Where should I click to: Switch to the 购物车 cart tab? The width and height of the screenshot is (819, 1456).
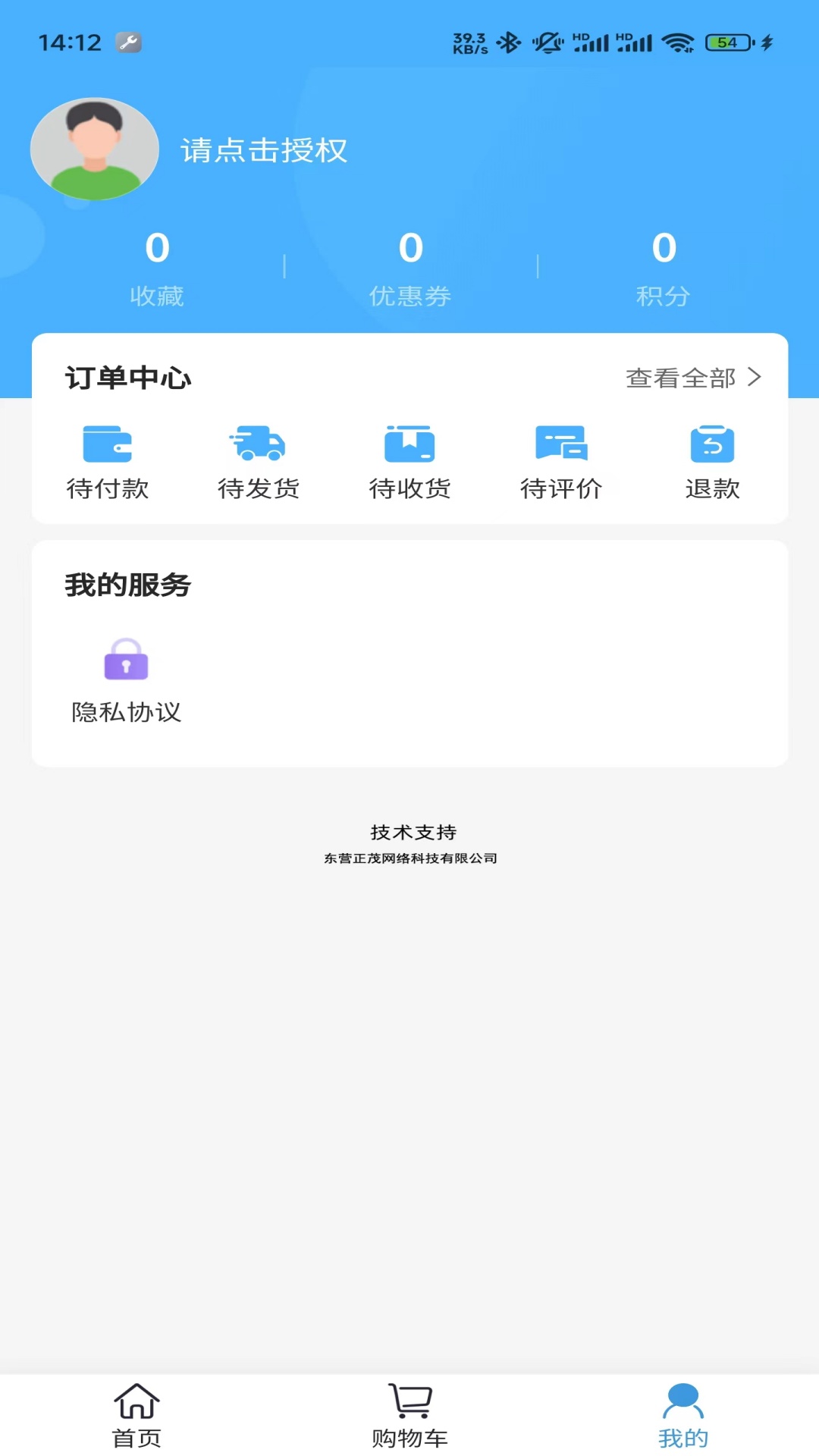pos(409,1415)
